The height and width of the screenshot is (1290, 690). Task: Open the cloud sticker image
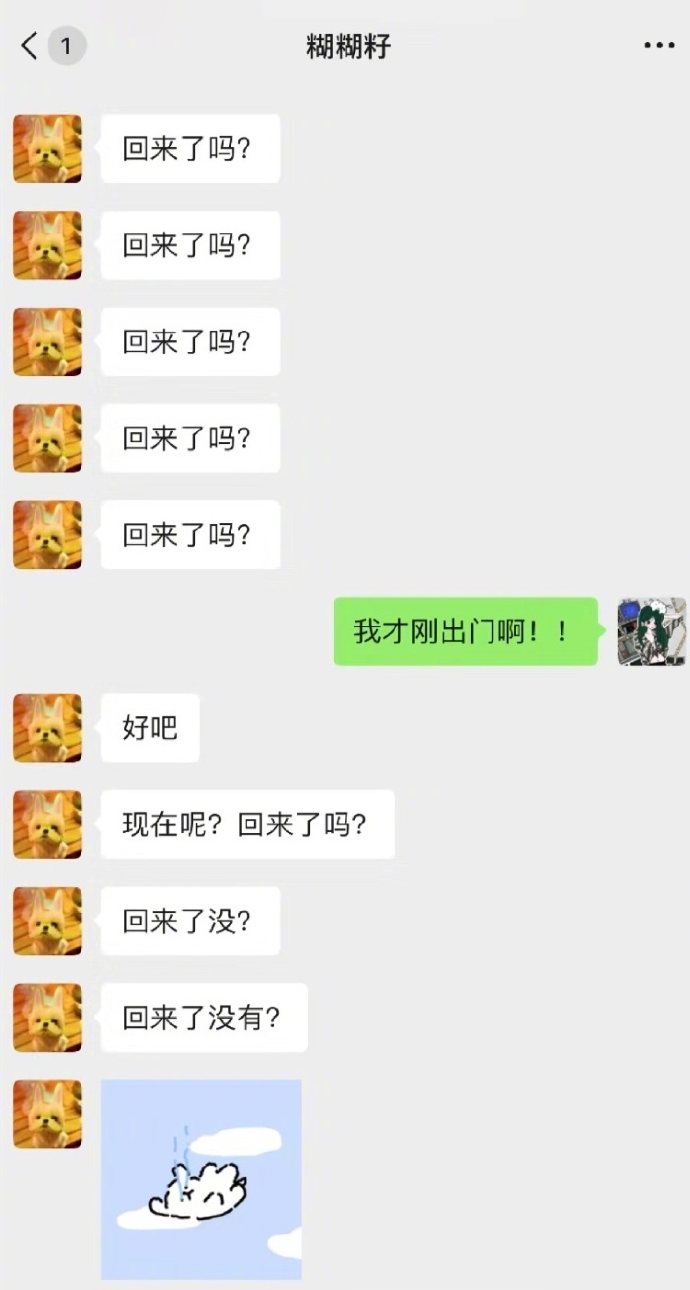[x=201, y=1179]
